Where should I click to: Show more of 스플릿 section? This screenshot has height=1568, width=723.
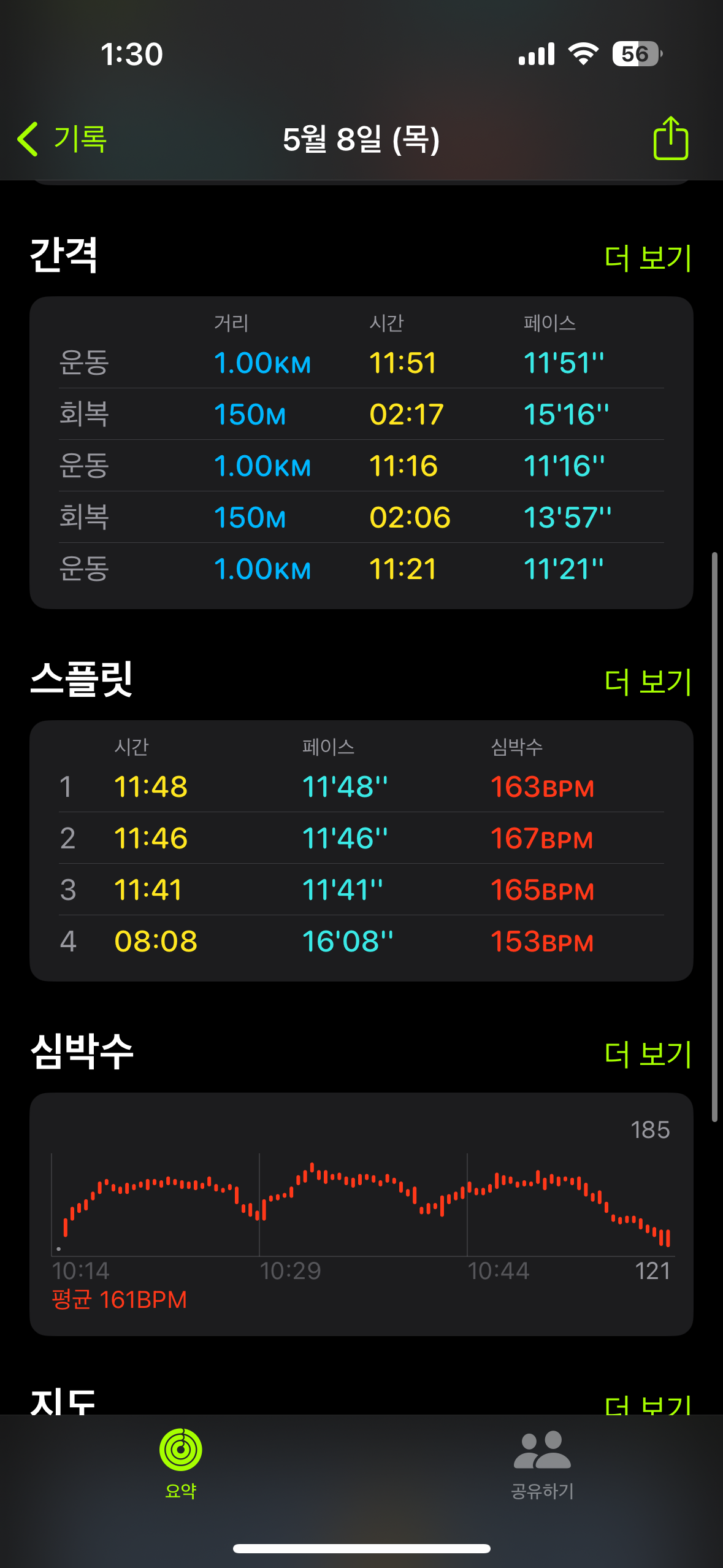(648, 682)
